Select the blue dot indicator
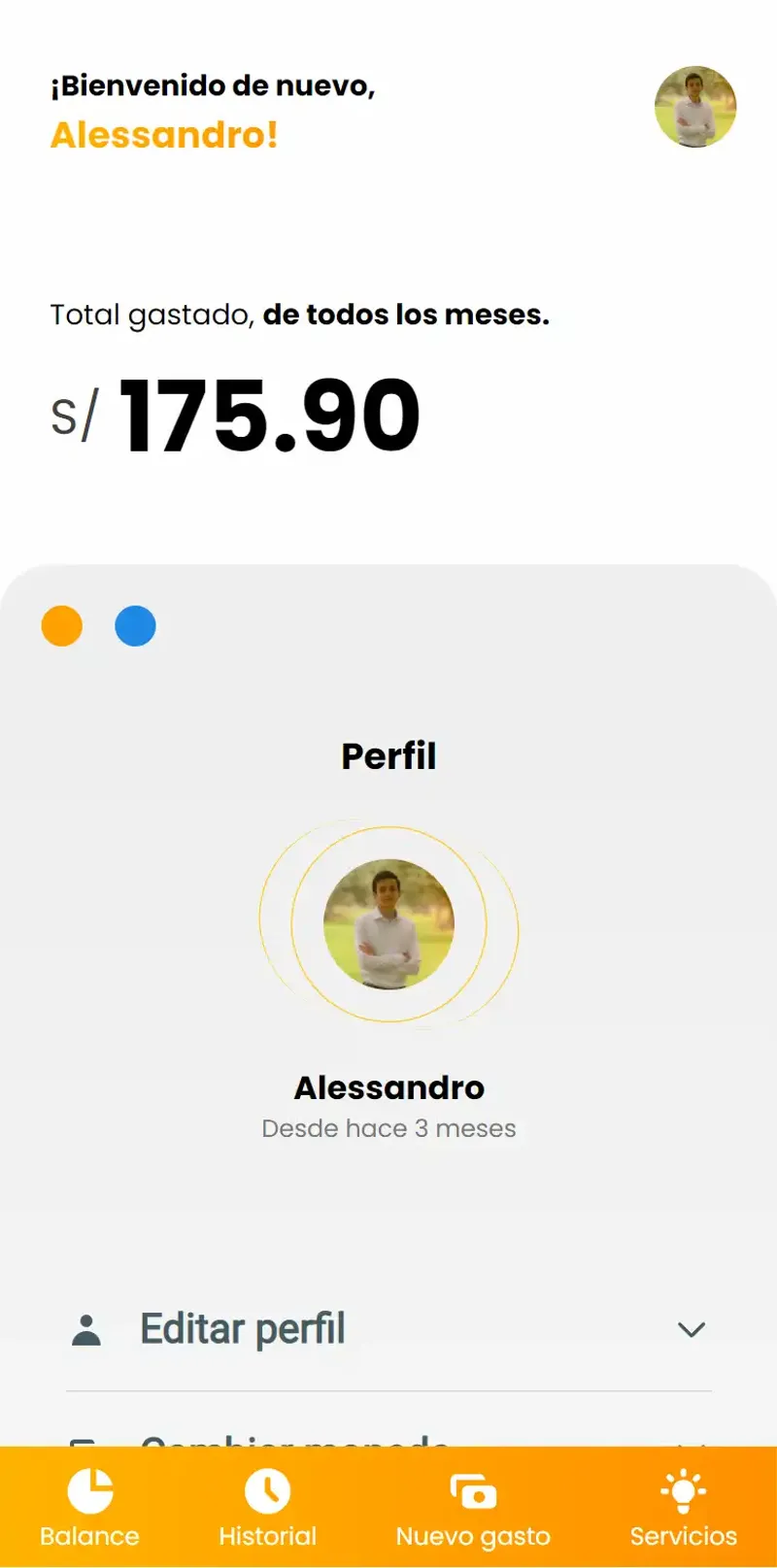The height and width of the screenshot is (1568, 777). pos(135,625)
